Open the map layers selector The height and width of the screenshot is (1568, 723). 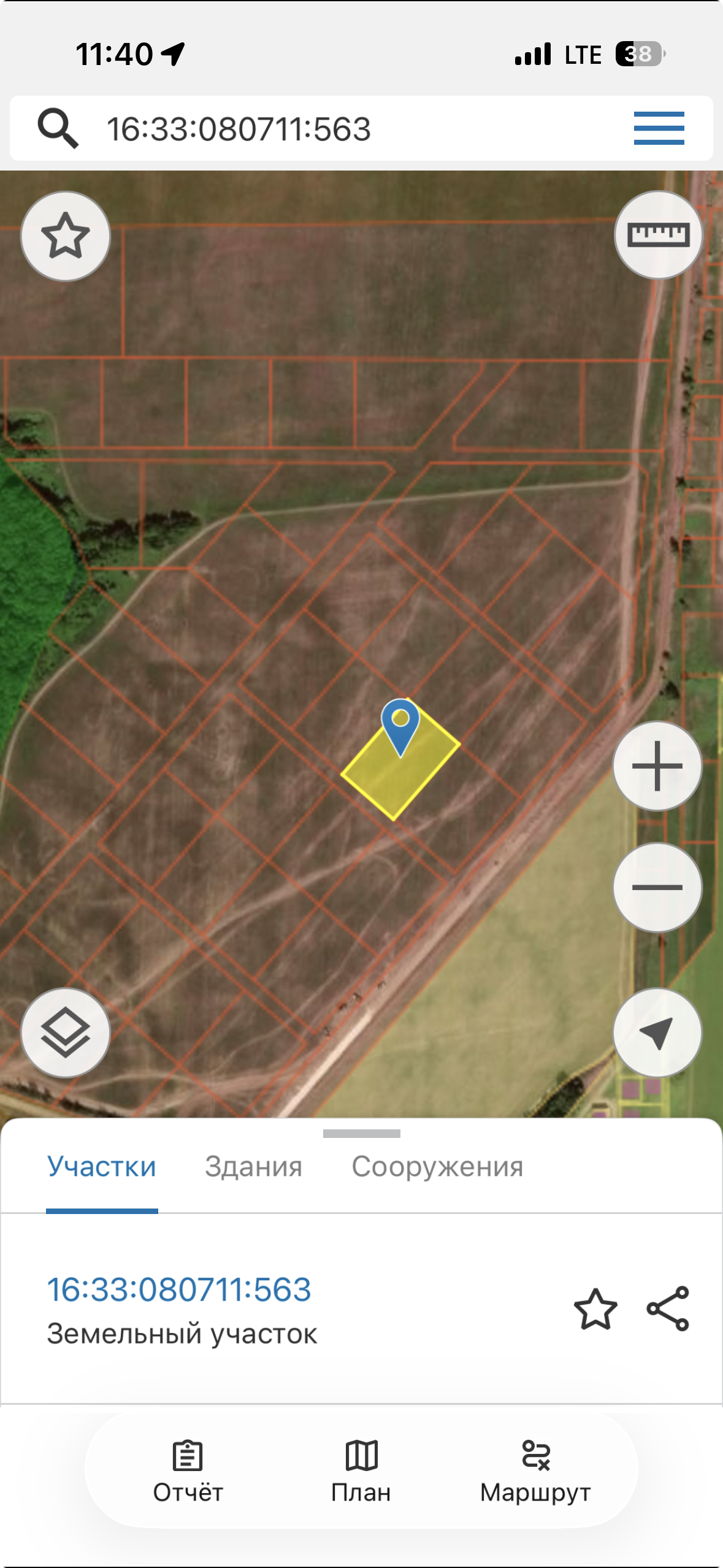[x=66, y=1032]
